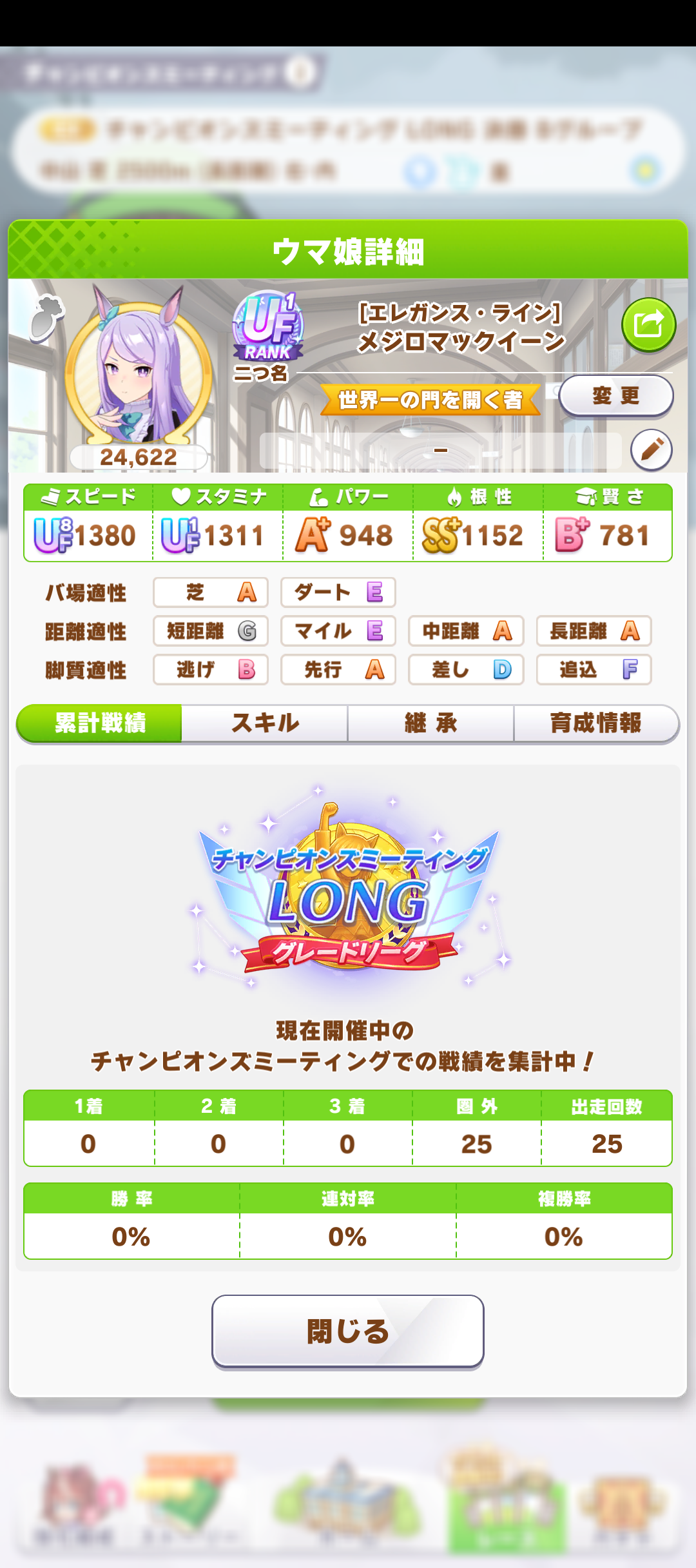Tap the carrot icon beside the portrait
Viewport: 696px width, 1568px height.
(47, 317)
